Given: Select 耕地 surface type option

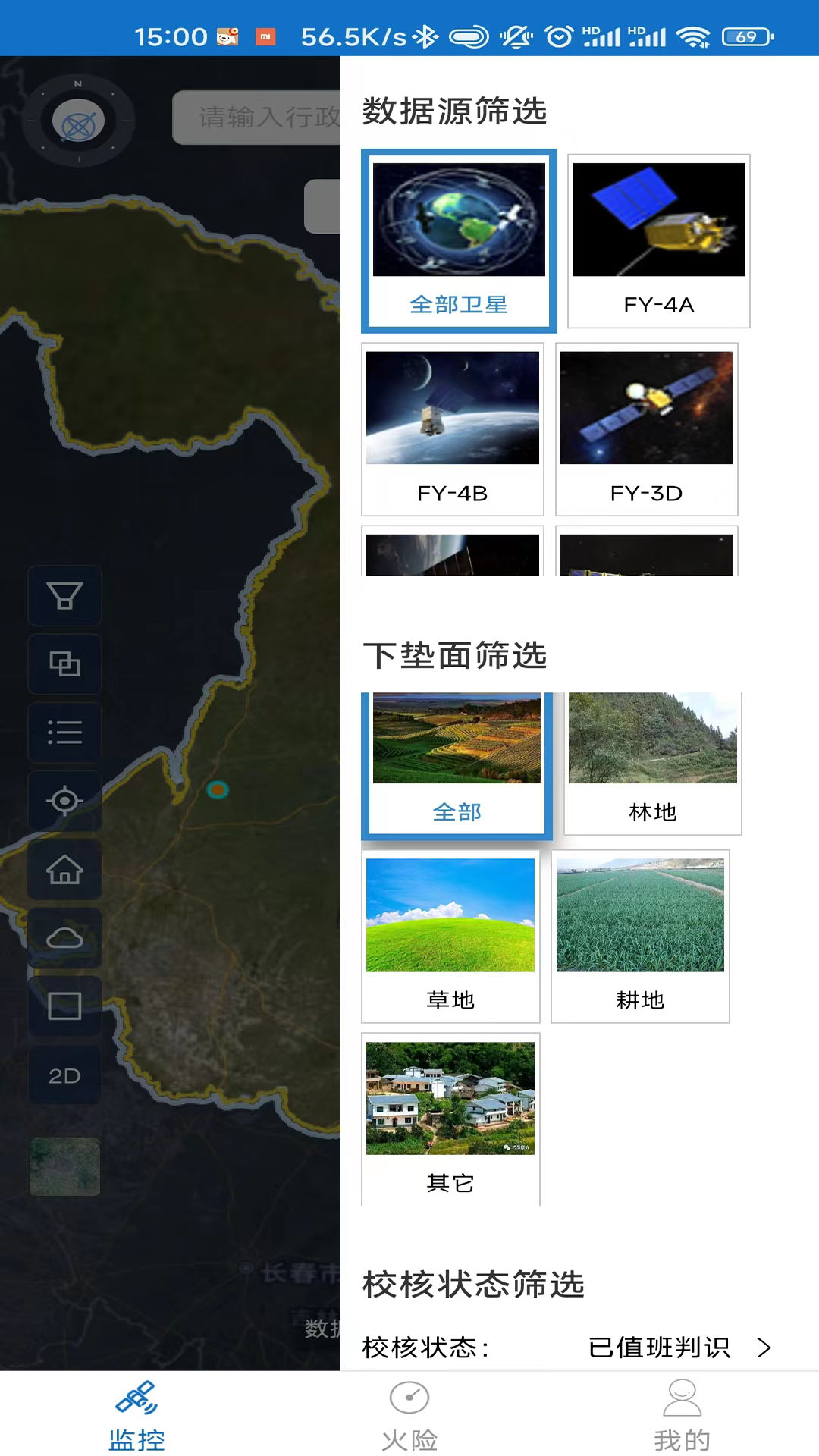Looking at the screenshot, I should click(639, 938).
